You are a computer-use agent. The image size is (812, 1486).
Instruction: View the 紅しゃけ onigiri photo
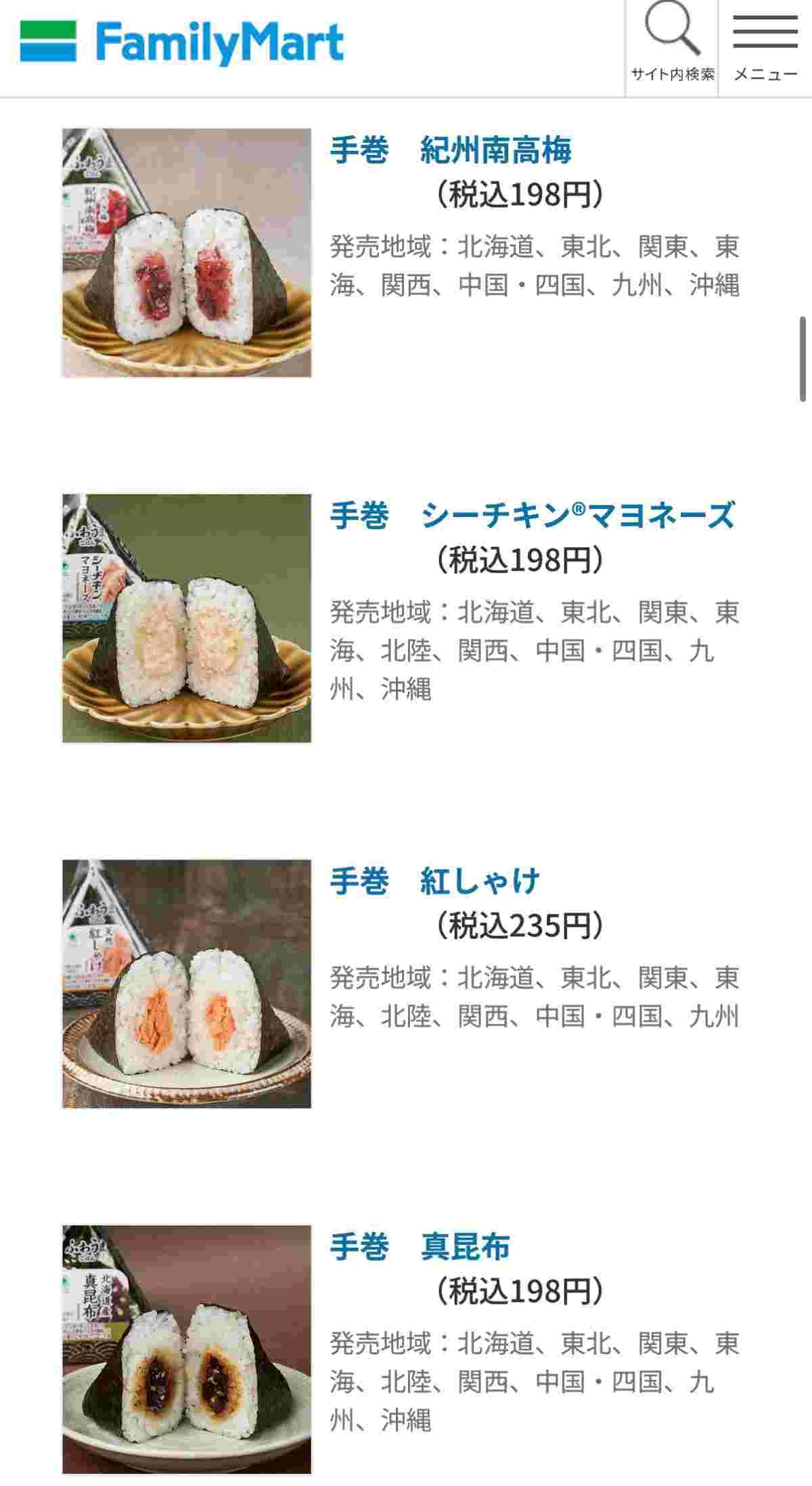coord(187,983)
